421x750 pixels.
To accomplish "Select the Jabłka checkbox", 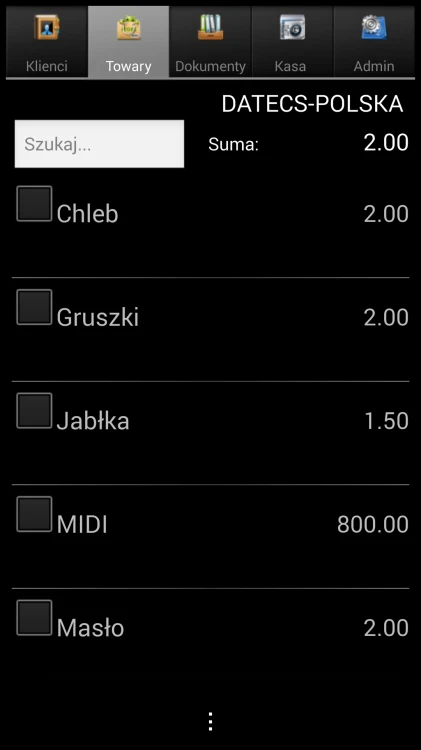I will [x=34, y=411].
